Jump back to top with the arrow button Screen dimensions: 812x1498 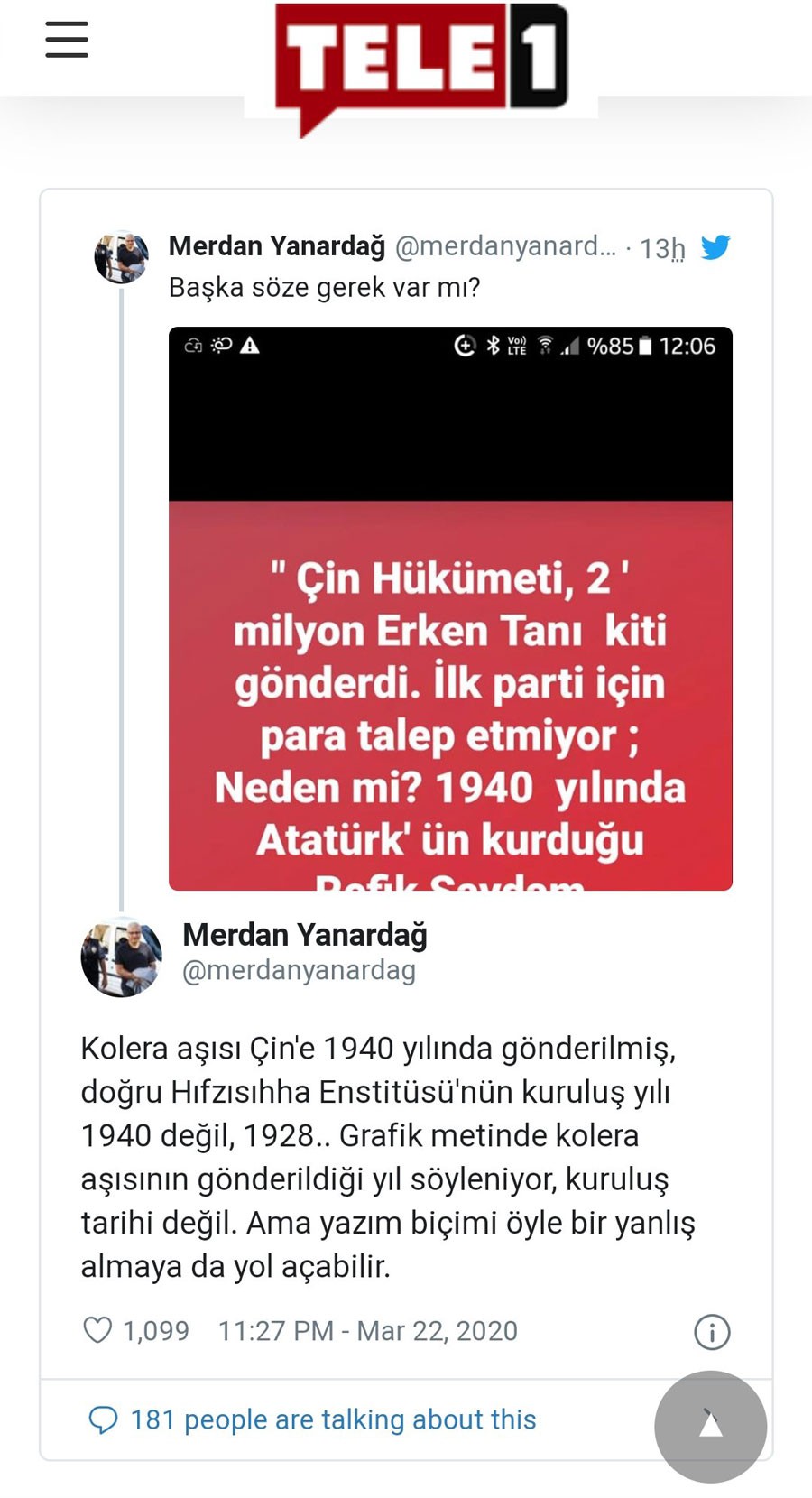click(x=710, y=1426)
